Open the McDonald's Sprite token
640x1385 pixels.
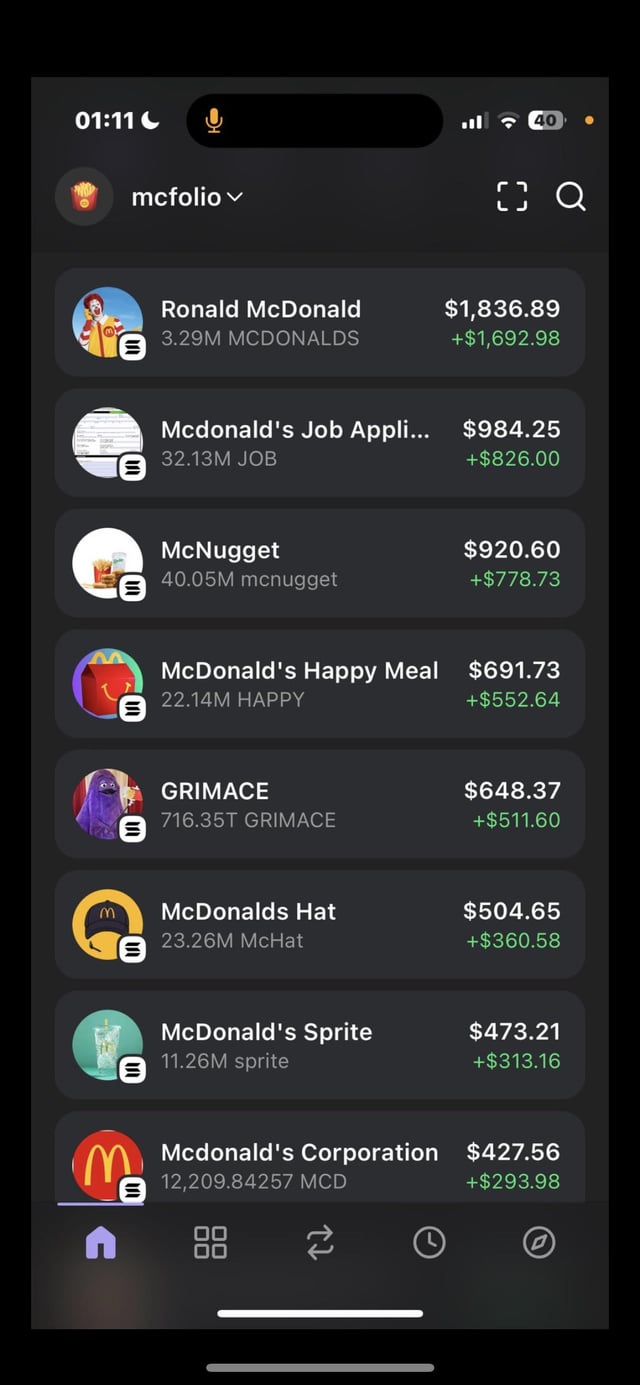pyautogui.click(x=320, y=1045)
